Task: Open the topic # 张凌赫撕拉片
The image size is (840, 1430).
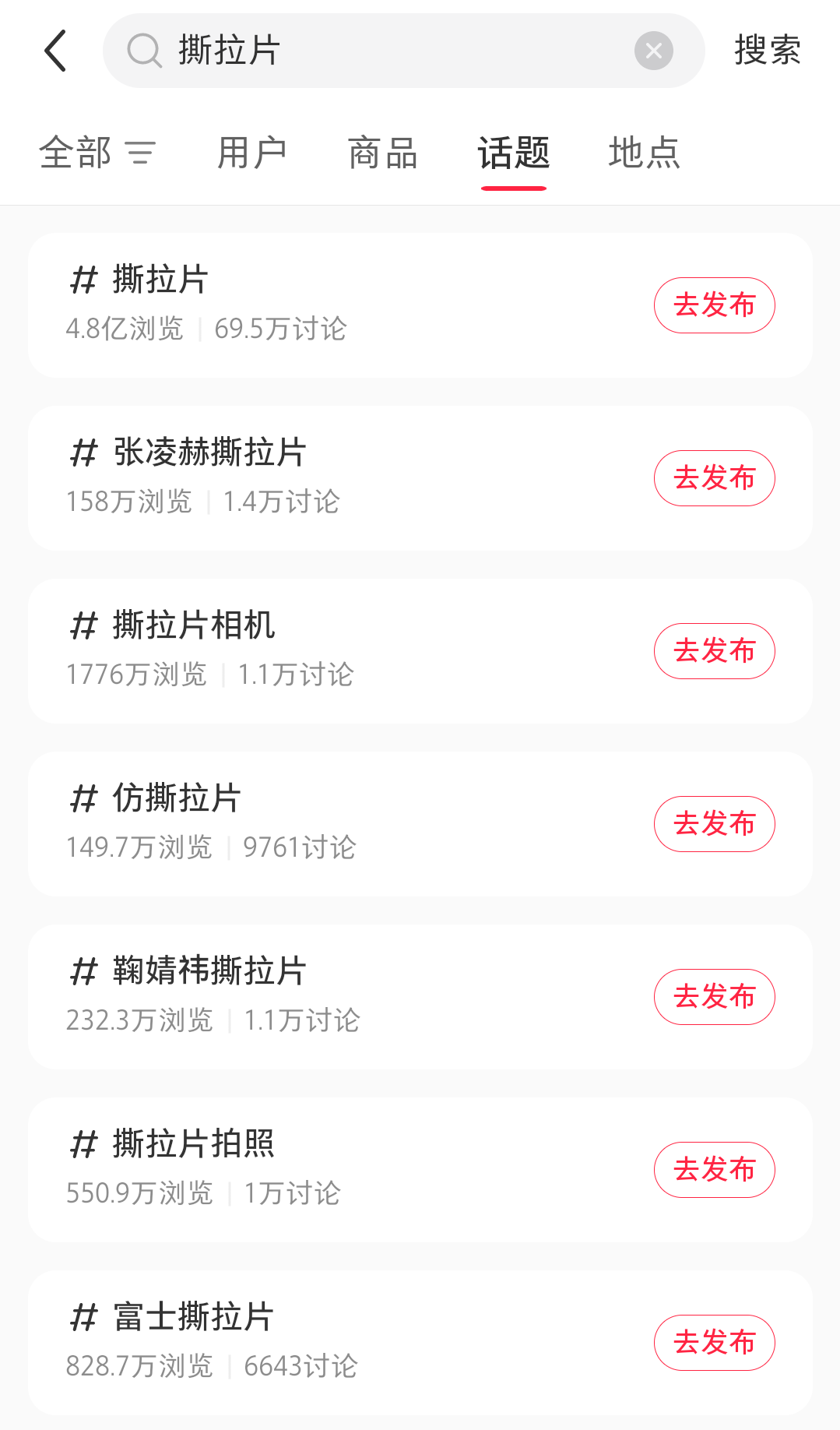Action: (311, 477)
